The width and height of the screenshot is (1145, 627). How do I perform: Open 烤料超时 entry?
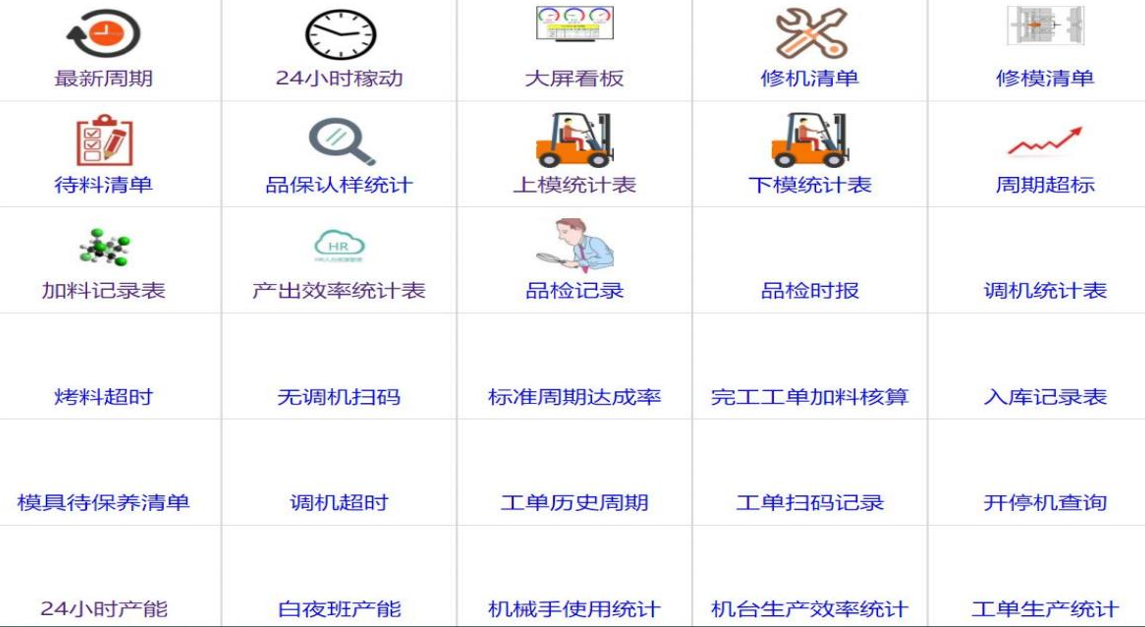click(104, 397)
